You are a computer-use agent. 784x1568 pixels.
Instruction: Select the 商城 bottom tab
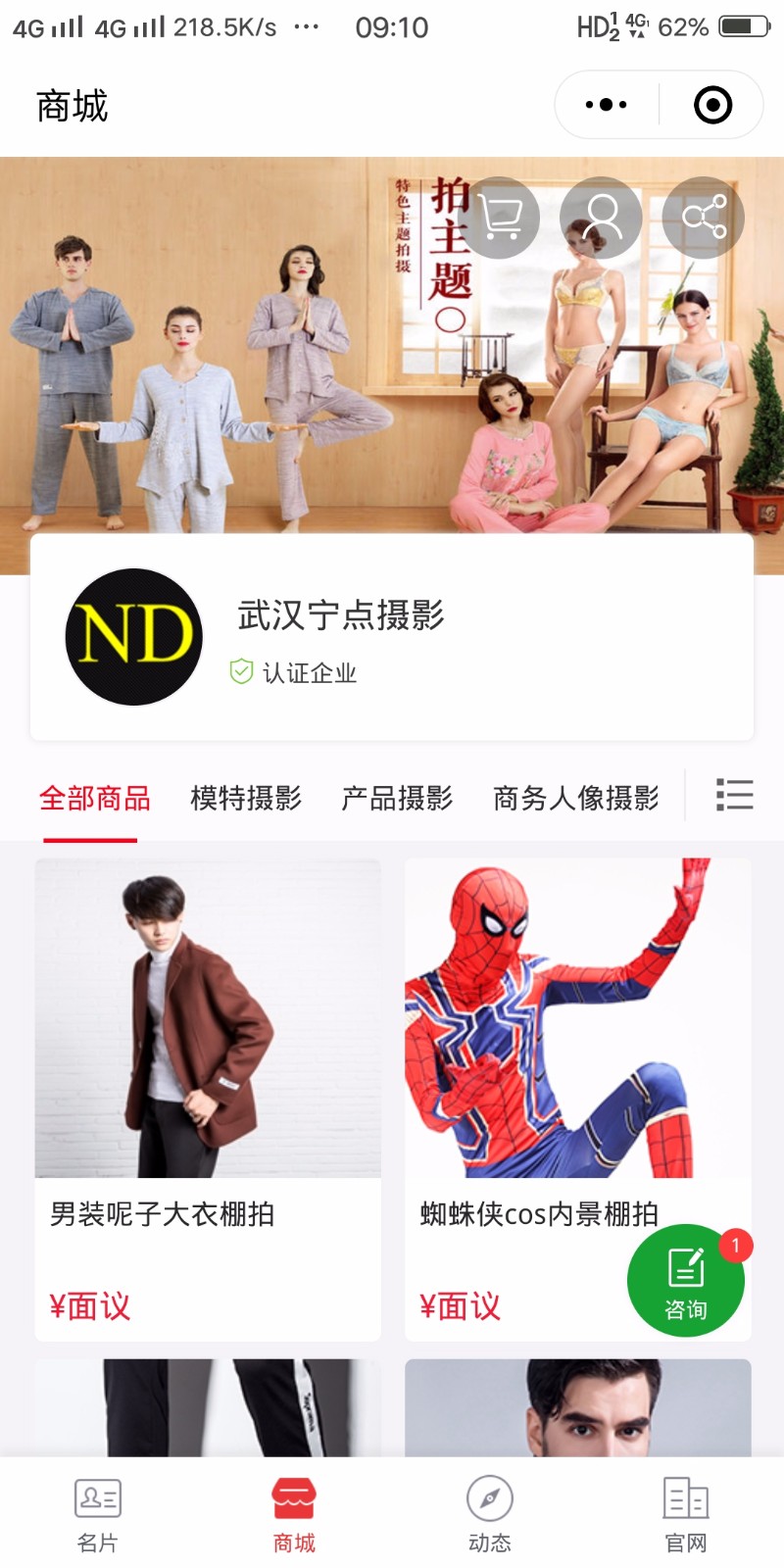294,1514
